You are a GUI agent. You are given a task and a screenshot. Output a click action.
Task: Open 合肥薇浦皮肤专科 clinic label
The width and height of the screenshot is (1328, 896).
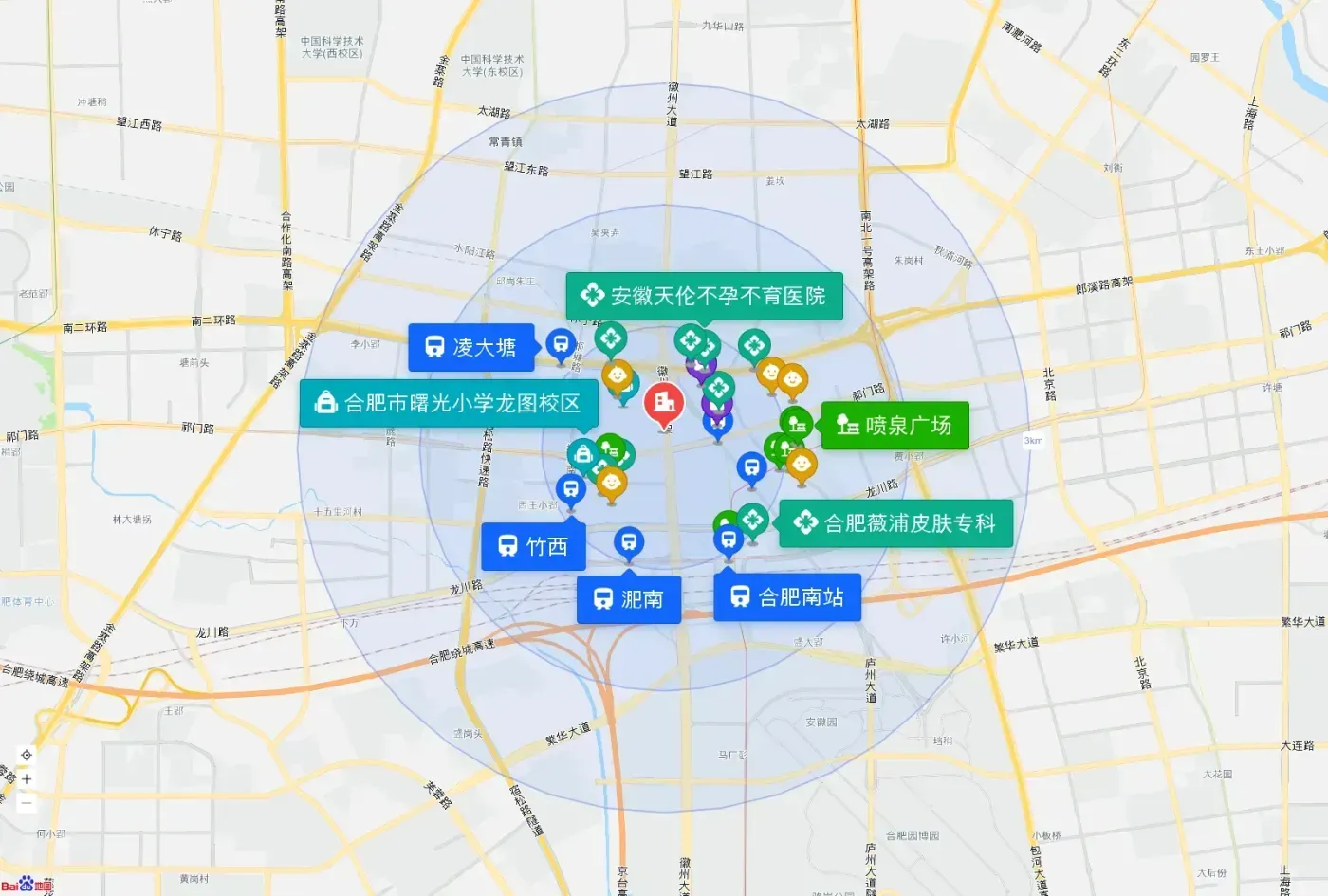(895, 523)
